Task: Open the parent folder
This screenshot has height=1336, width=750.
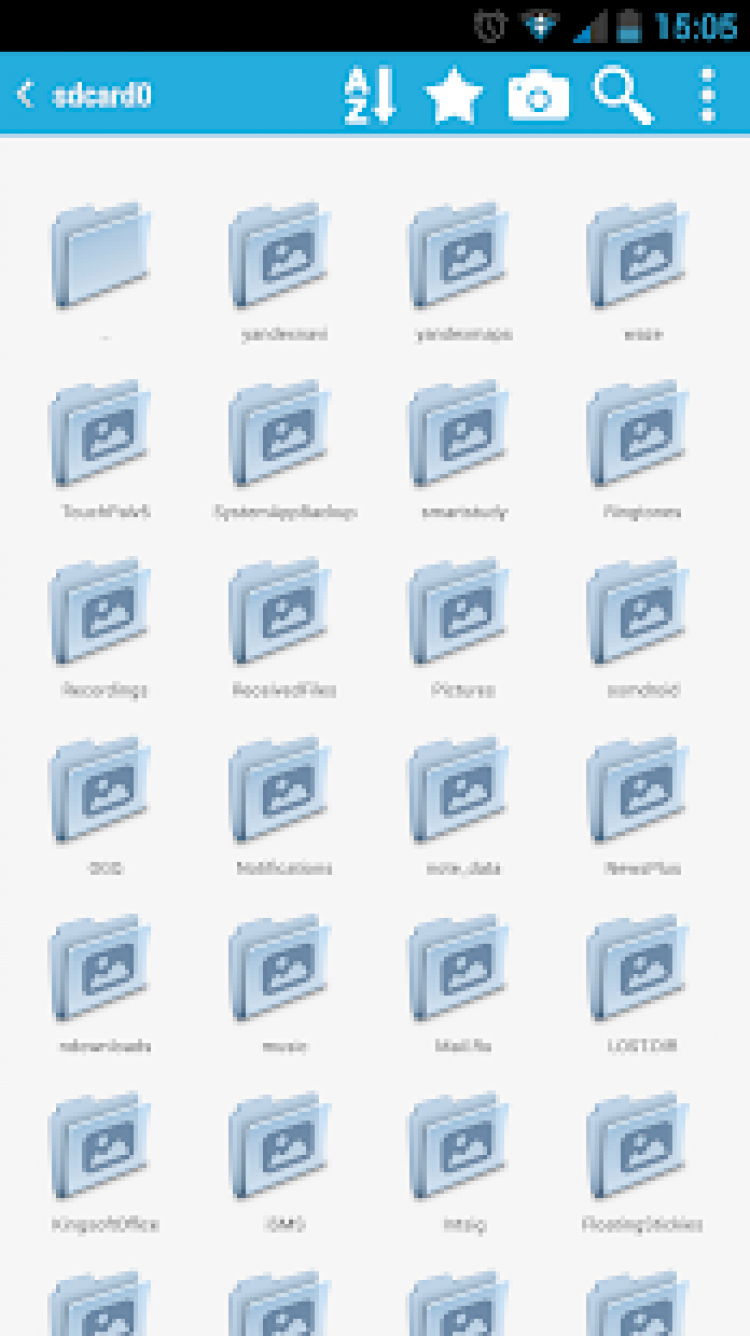Action: tap(101, 258)
